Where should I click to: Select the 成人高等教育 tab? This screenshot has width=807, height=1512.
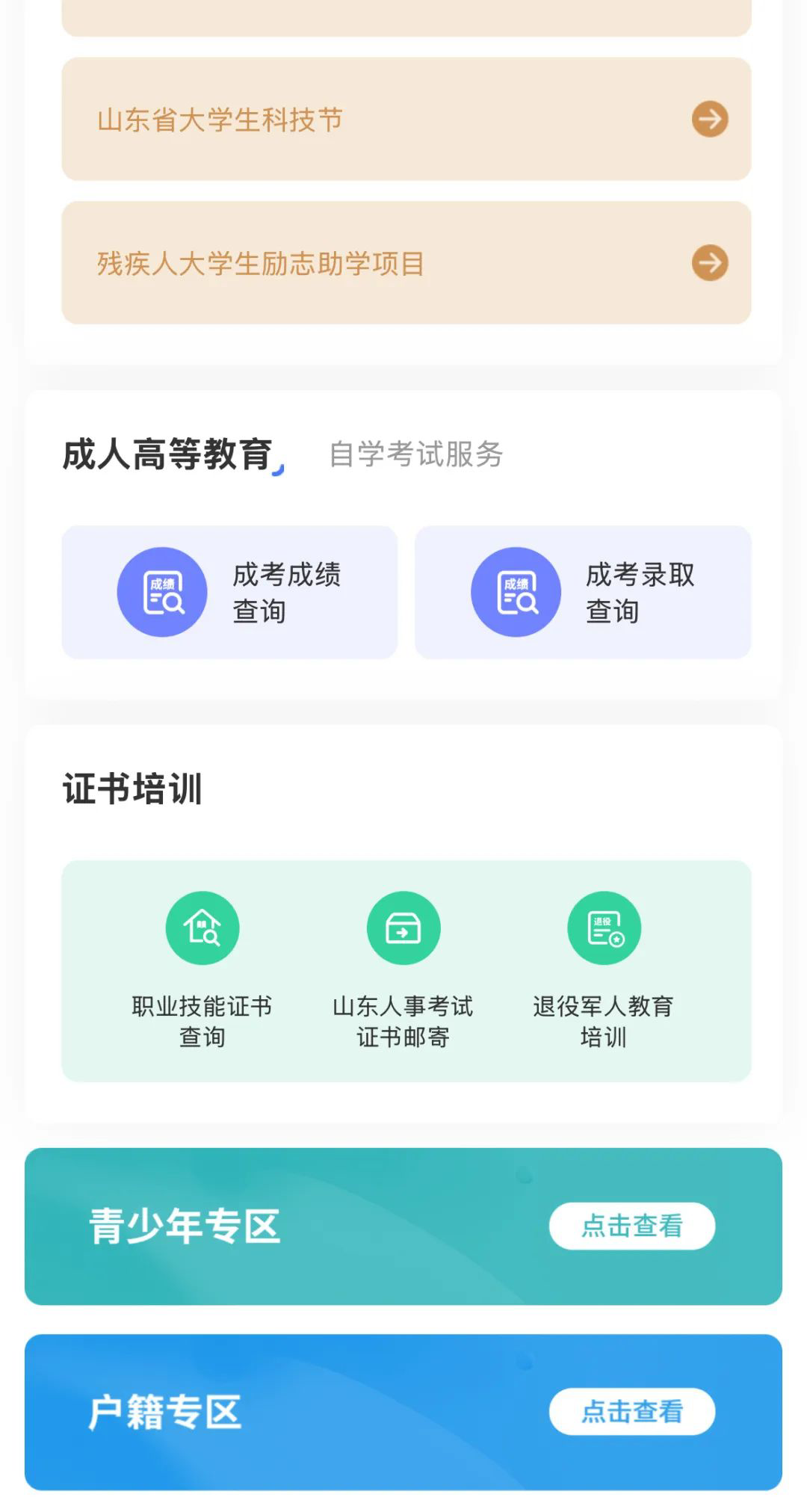pyautogui.click(x=167, y=454)
